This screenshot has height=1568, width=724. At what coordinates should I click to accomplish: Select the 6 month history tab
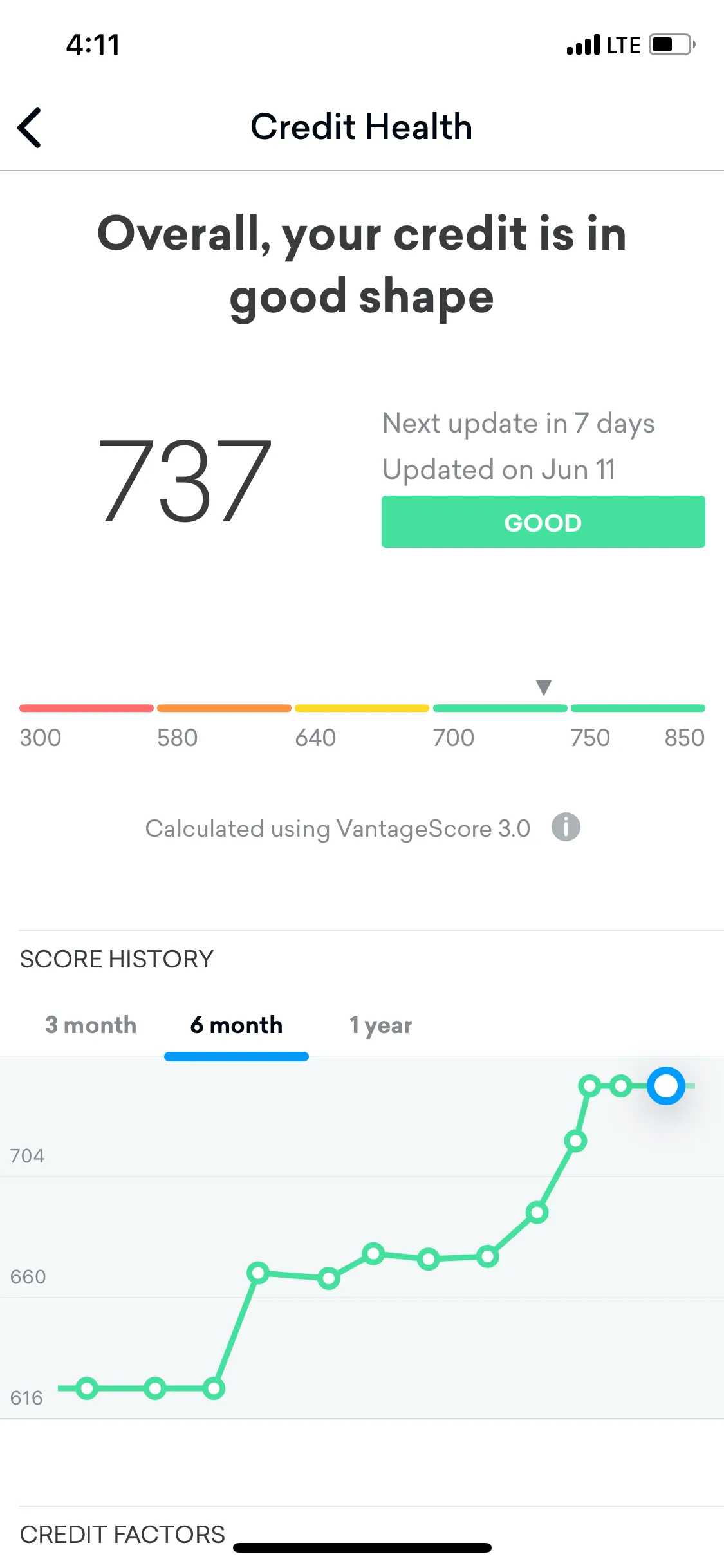[x=236, y=1025]
